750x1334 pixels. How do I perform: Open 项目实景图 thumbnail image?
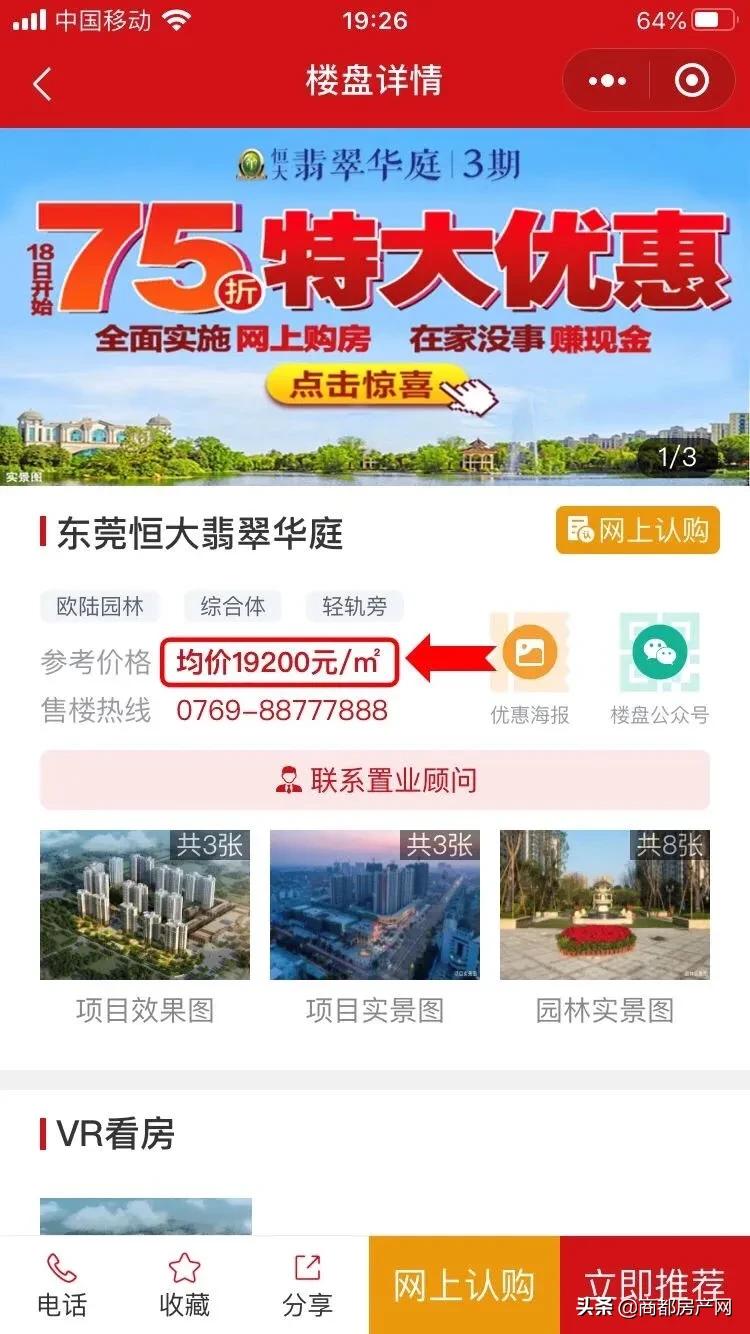coord(374,903)
